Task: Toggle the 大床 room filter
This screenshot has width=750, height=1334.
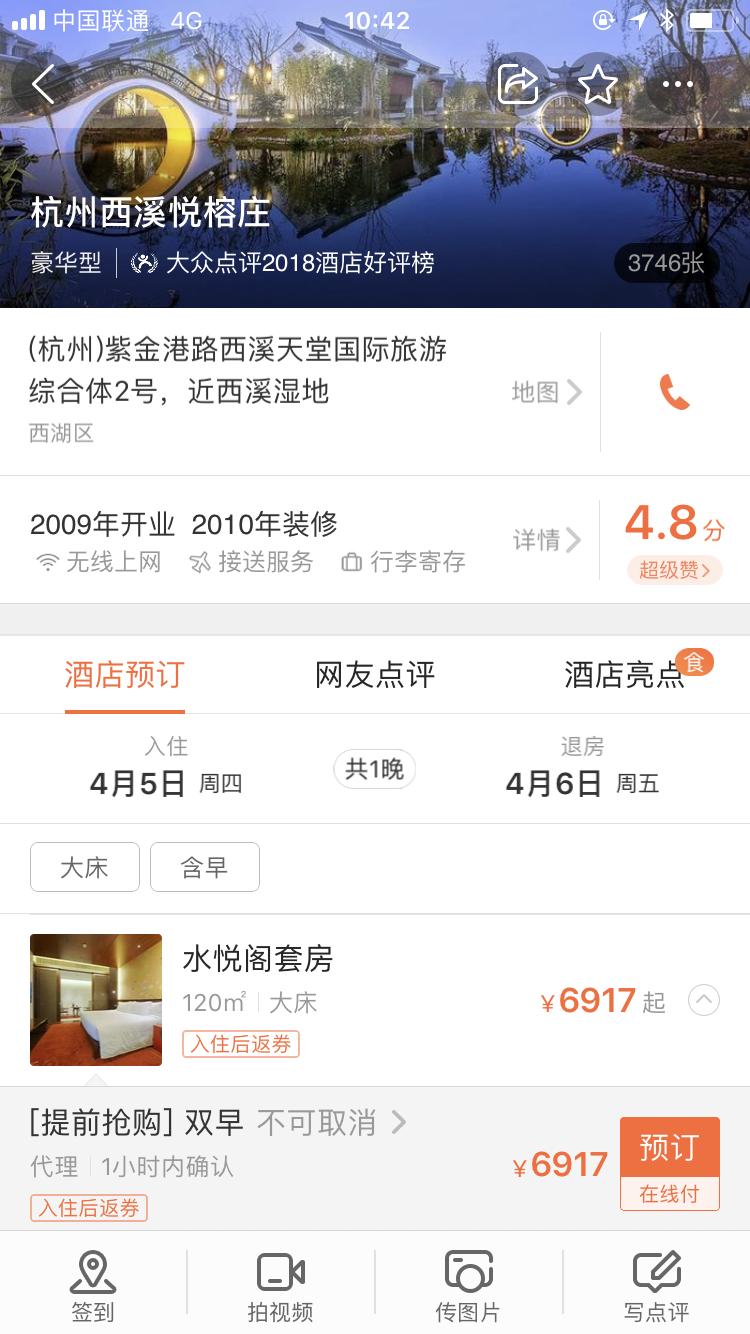Action: tap(84, 867)
